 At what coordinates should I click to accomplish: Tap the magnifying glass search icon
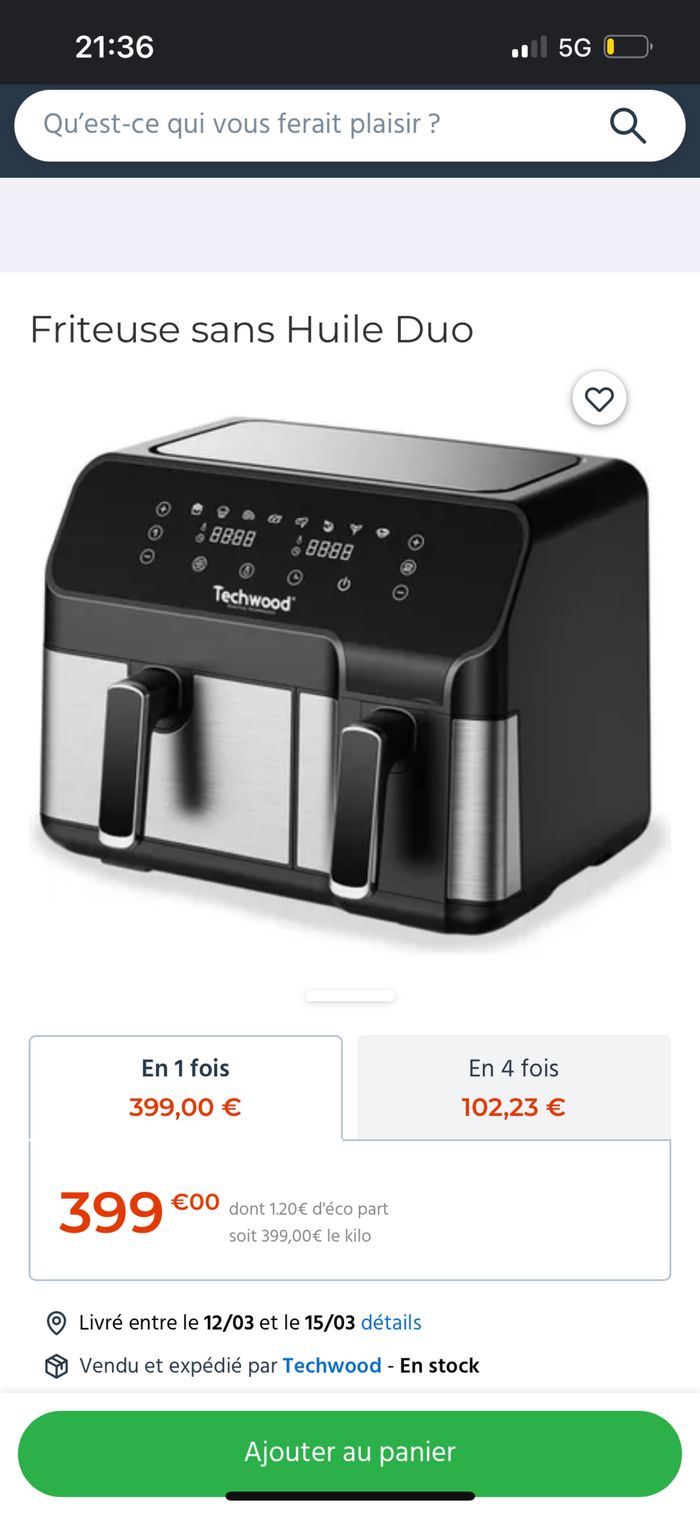point(628,126)
